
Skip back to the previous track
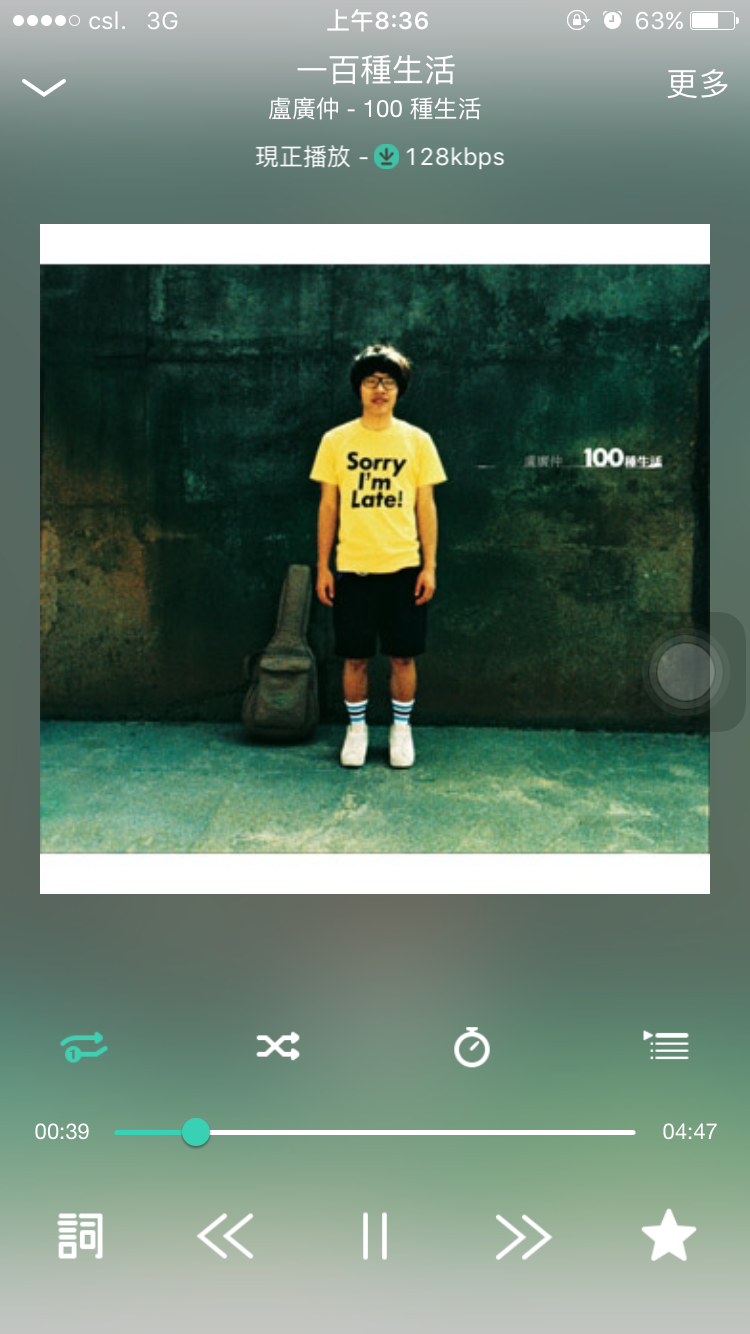click(225, 1237)
